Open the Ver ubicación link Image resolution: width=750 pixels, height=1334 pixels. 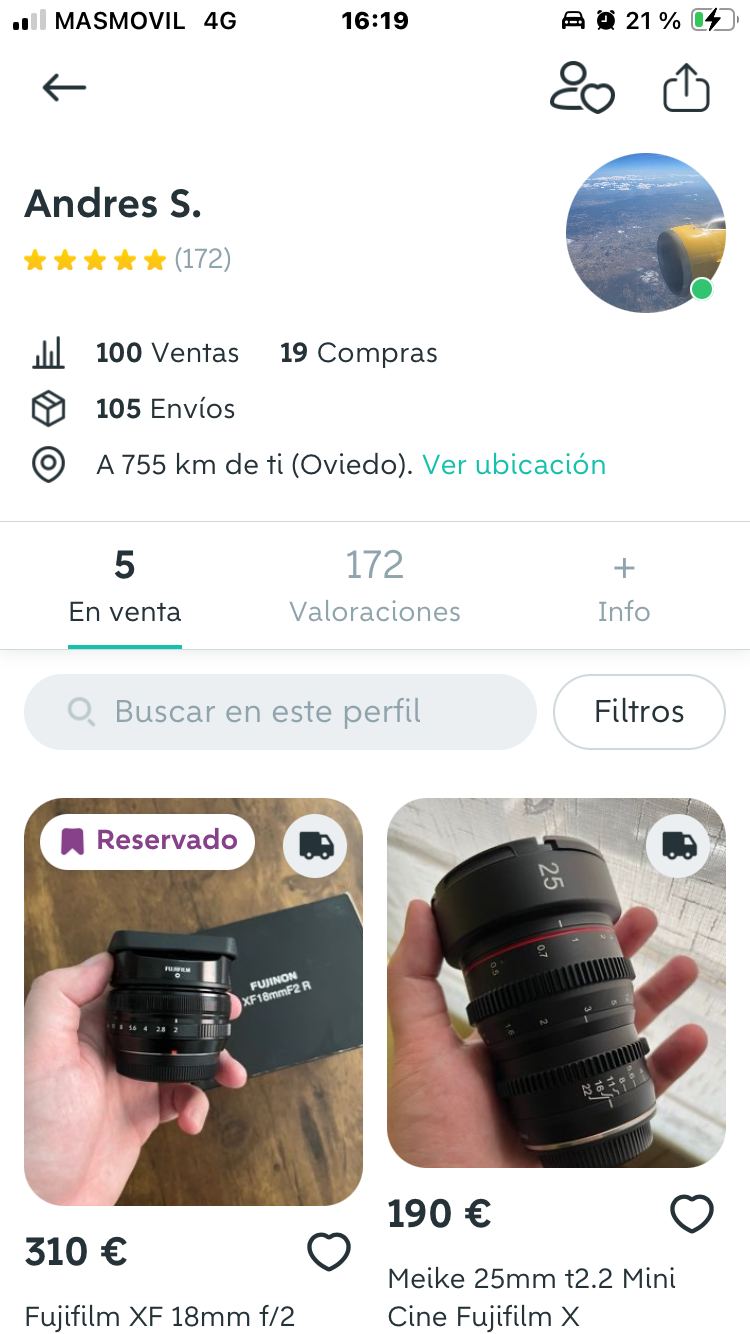pyautogui.click(x=514, y=465)
